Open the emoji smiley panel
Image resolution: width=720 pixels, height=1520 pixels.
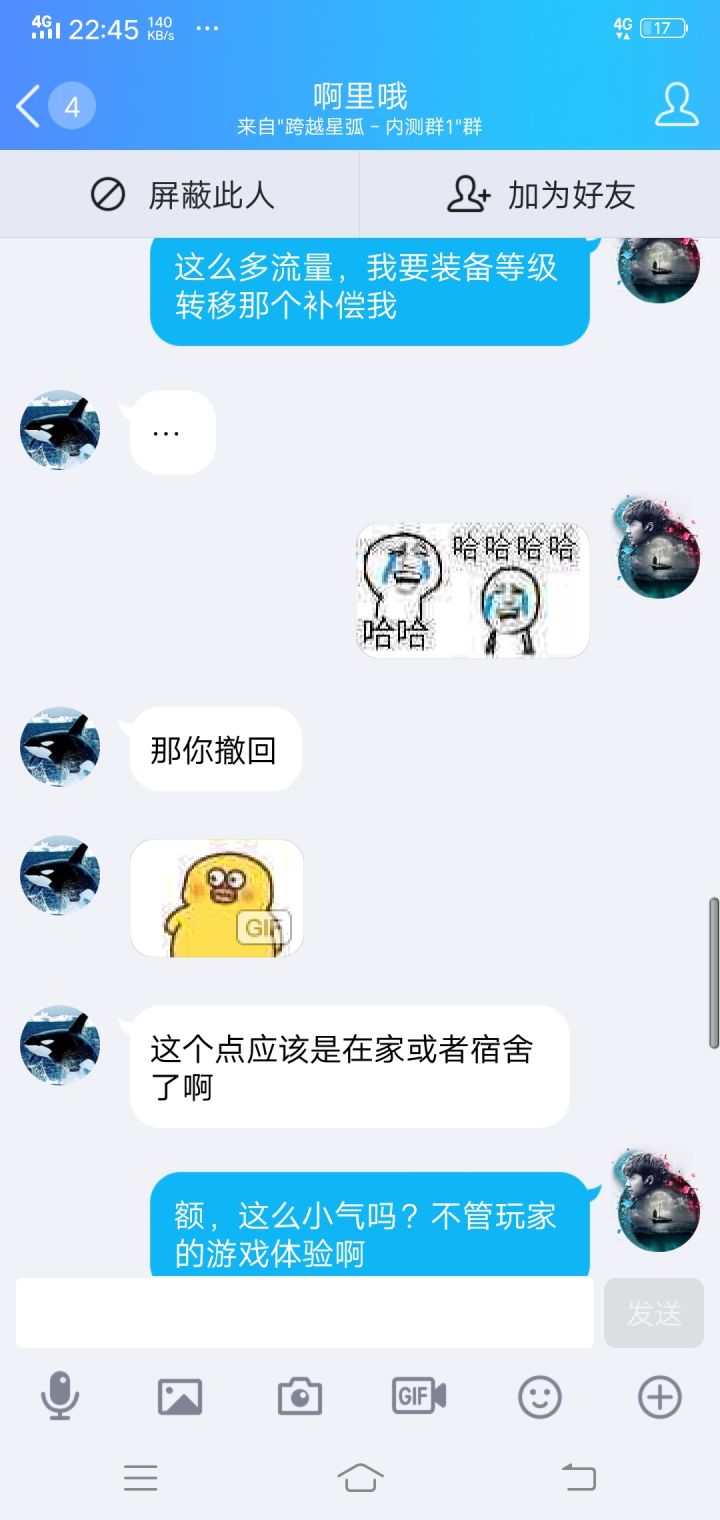click(540, 1397)
